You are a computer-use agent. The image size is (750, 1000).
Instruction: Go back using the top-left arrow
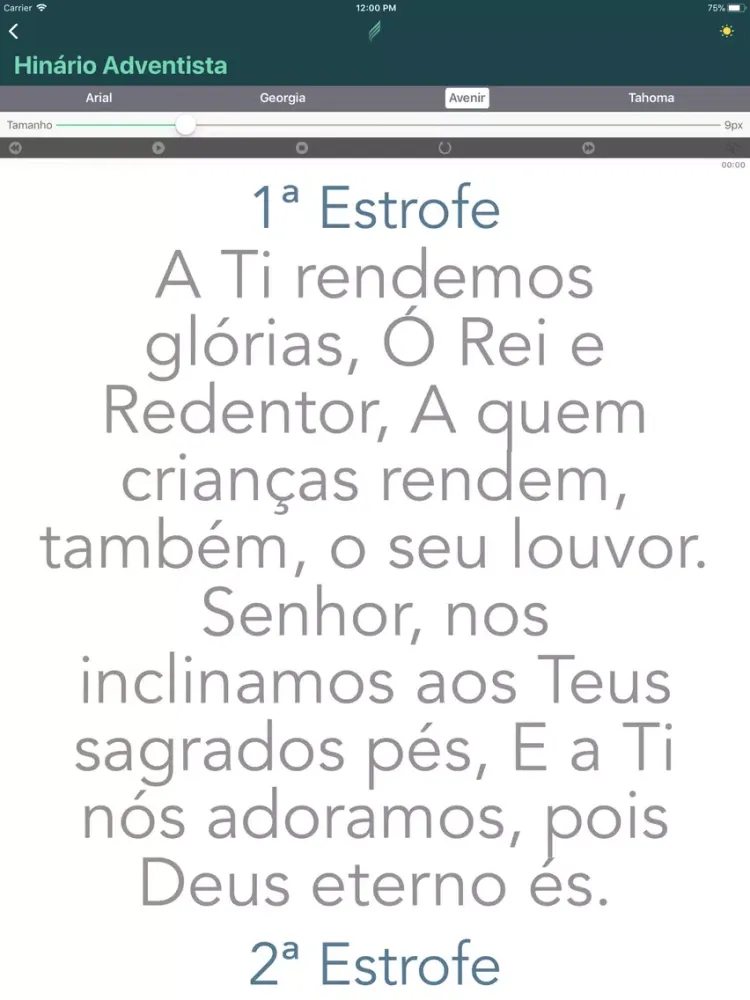tap(13, 32)
